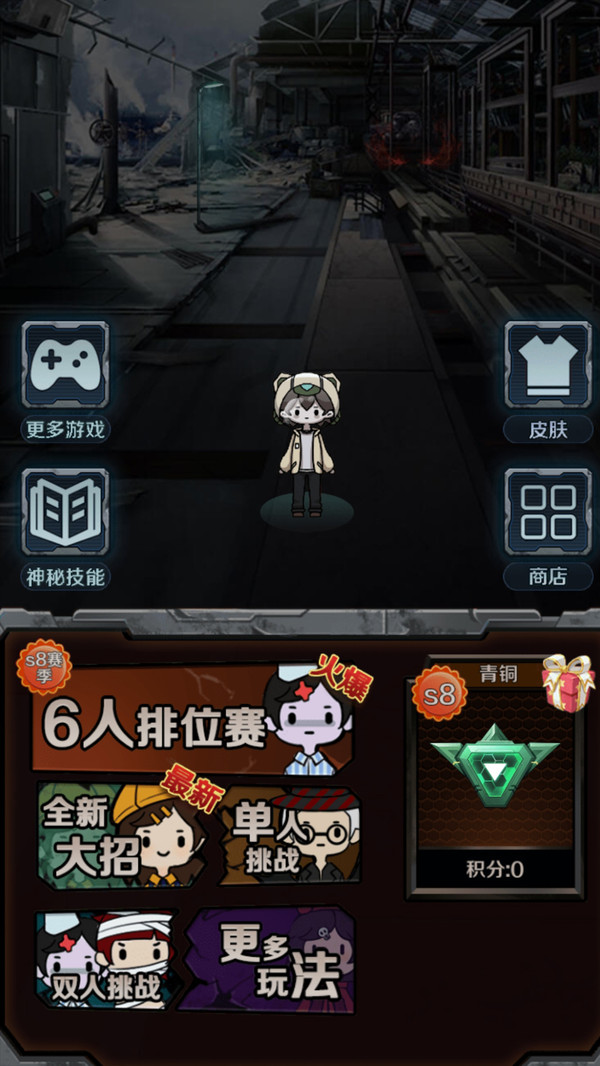Claim the gift box reward
The height and width of the screenshot is (1066, 600).
[567, 684]
